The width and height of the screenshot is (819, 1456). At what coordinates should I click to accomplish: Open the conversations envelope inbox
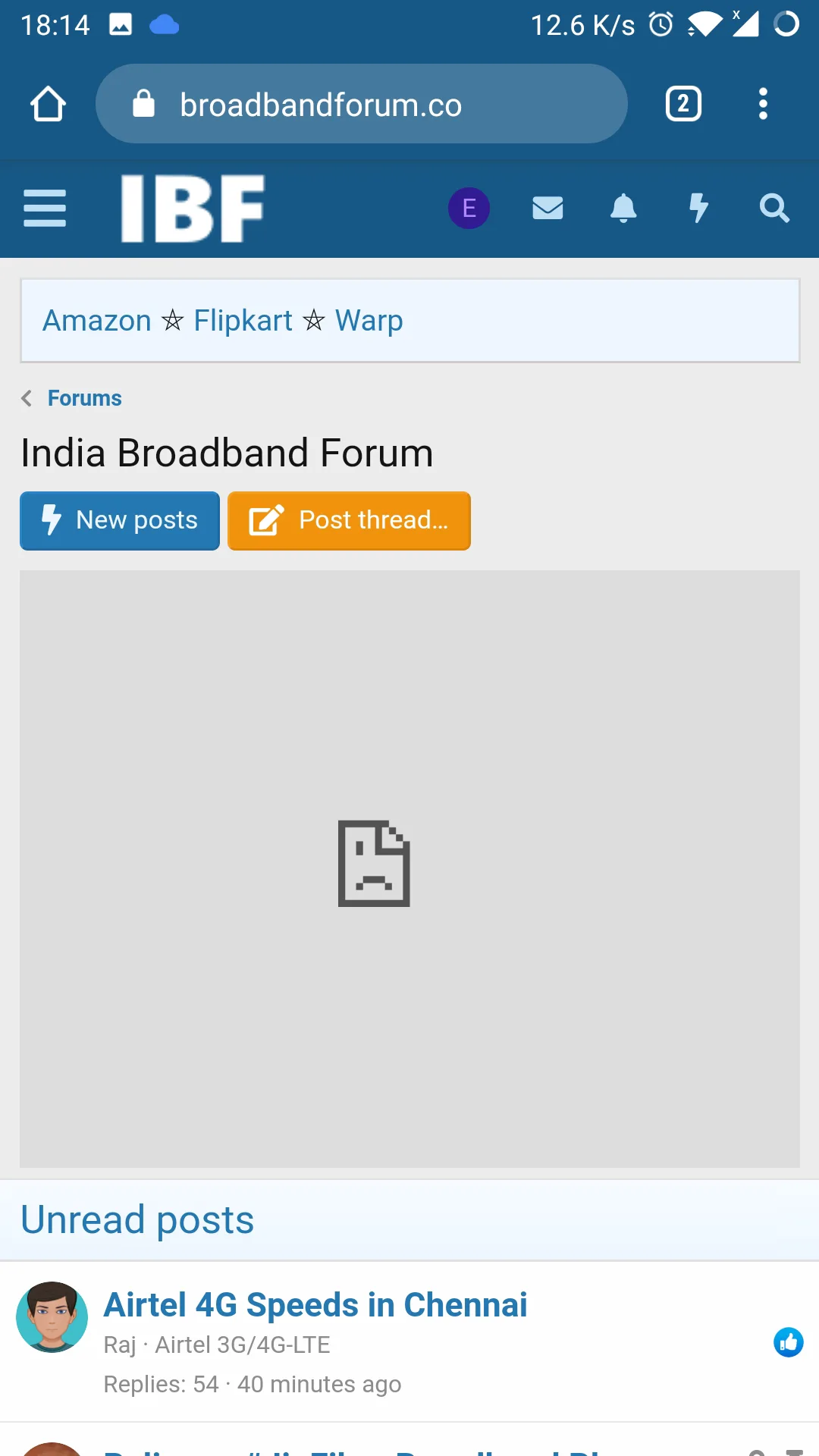548,208
